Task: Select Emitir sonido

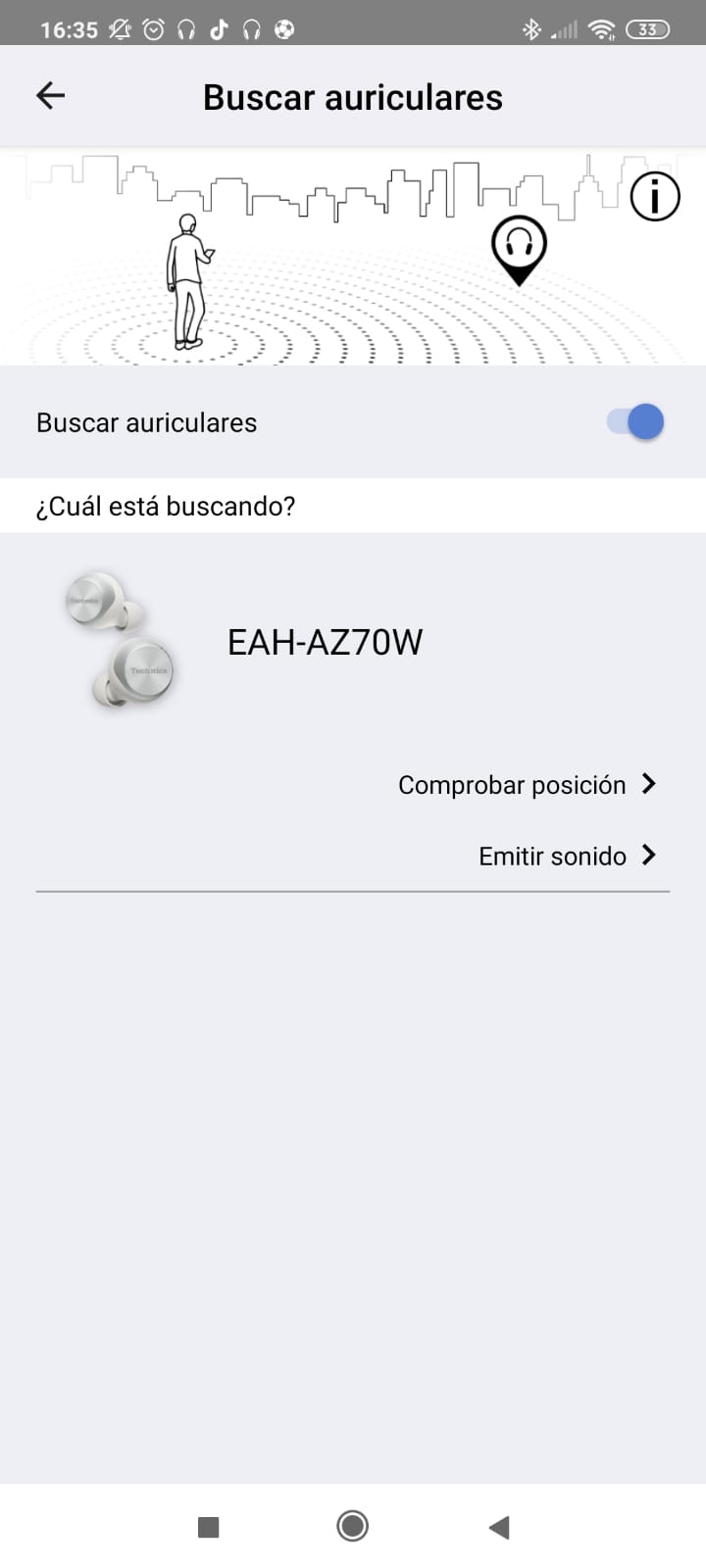Action: pos(566,857)
